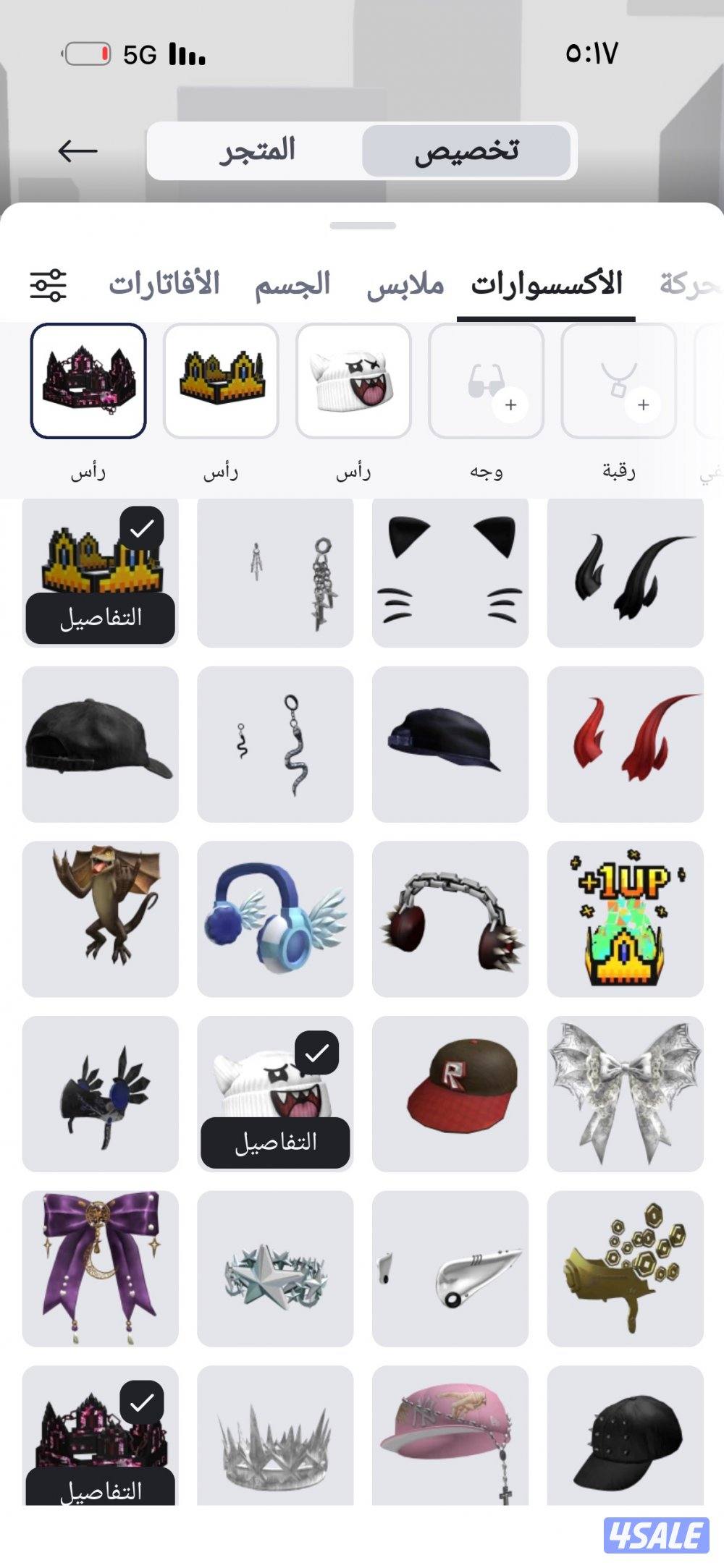
Task: Select the spiked chain headphones
Action: pos(450,919)
